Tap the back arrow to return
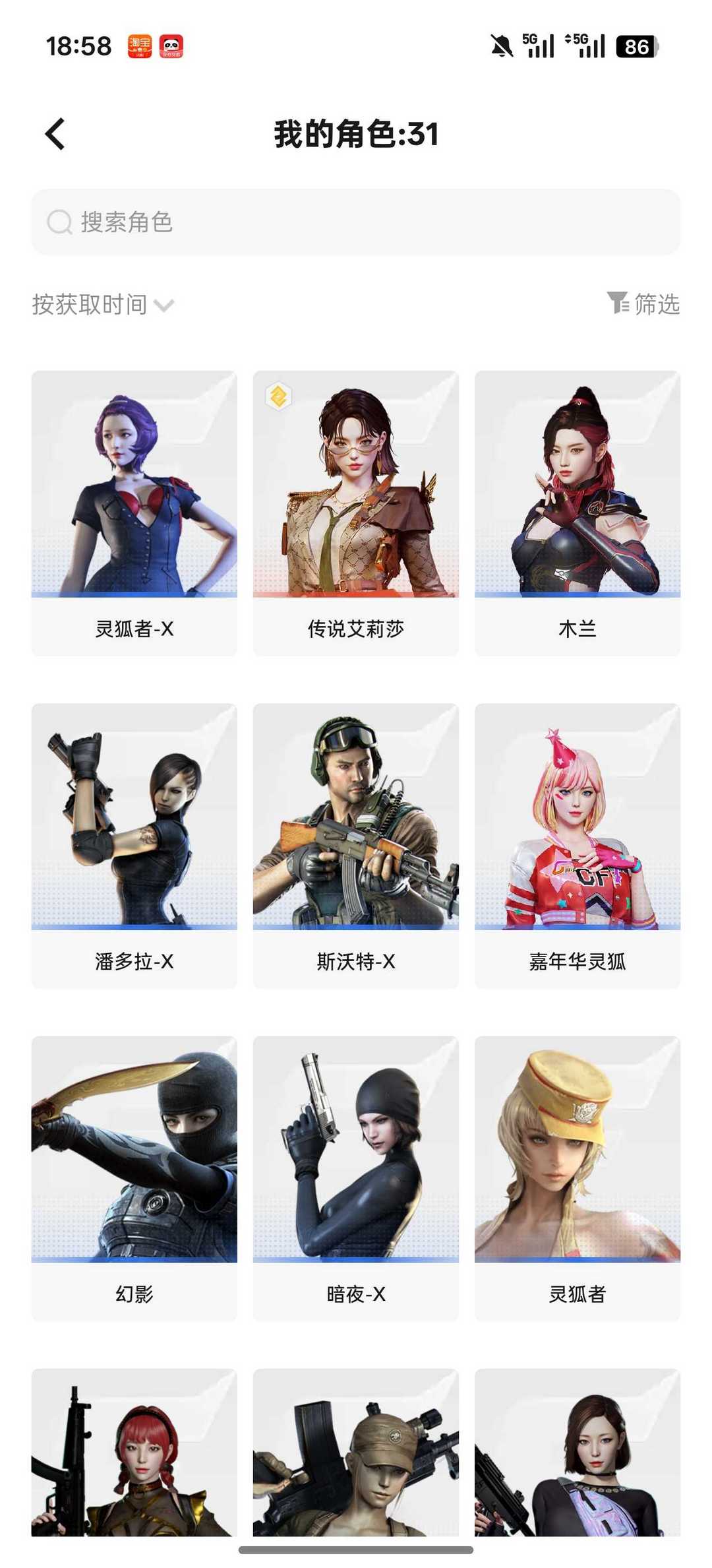This screenshot has width=712, height=1568. coord(54,133)
